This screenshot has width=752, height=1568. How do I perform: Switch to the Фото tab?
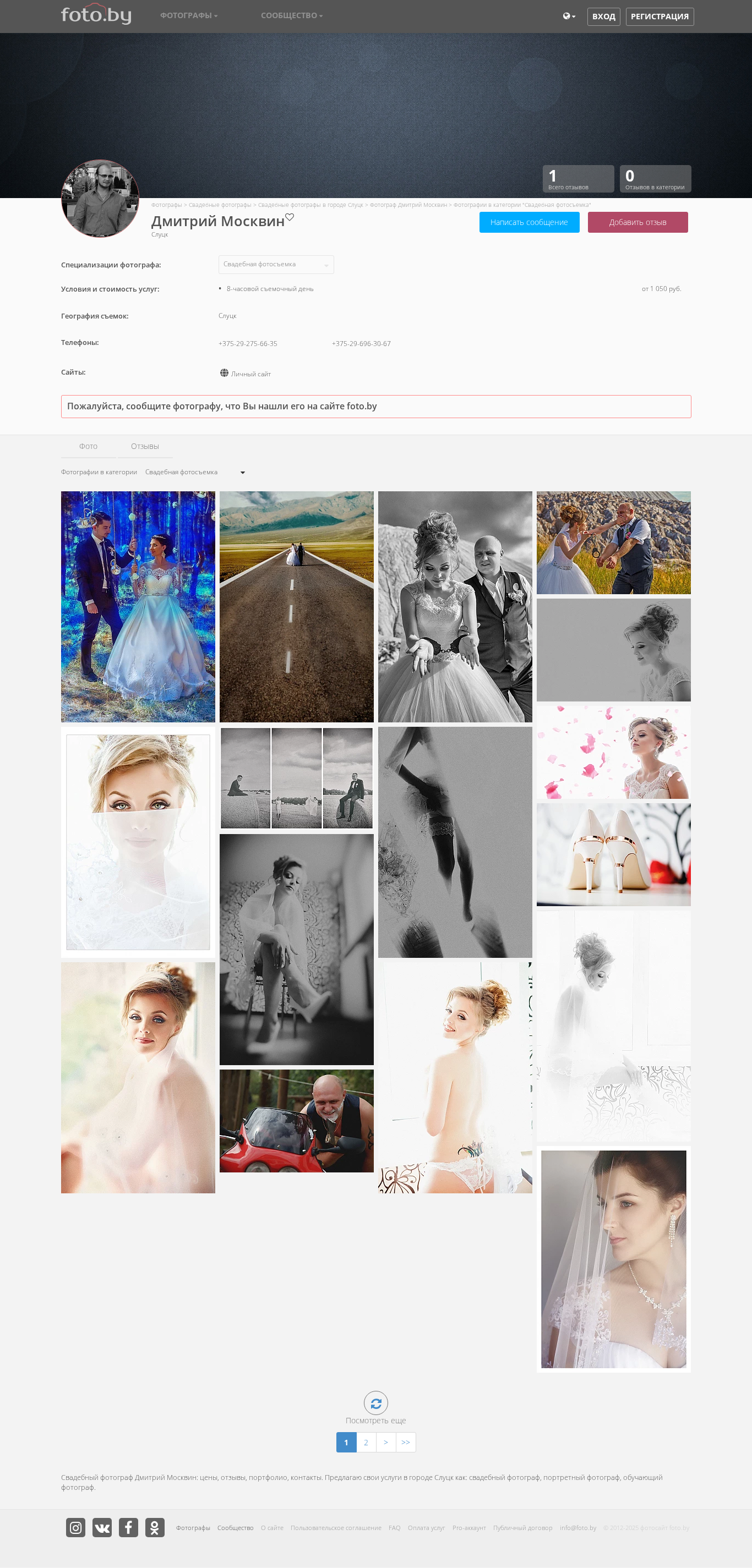click(x=88, y=446)
